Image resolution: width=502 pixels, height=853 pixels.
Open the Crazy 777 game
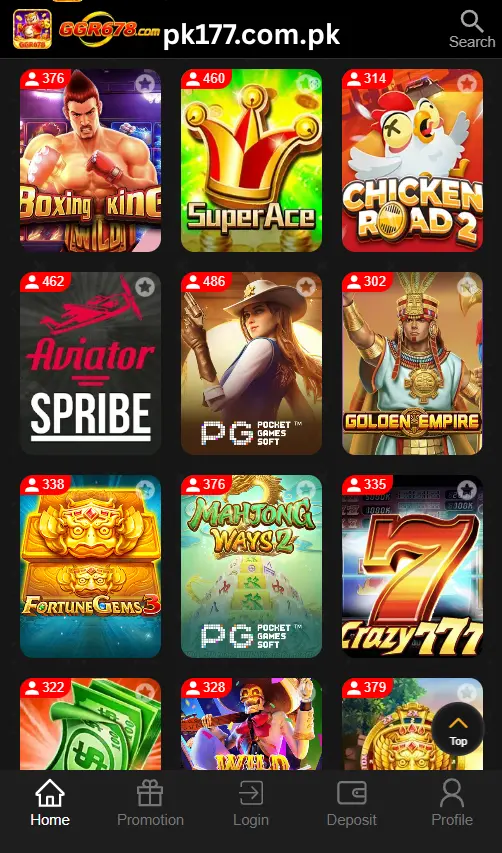[412, 566]
